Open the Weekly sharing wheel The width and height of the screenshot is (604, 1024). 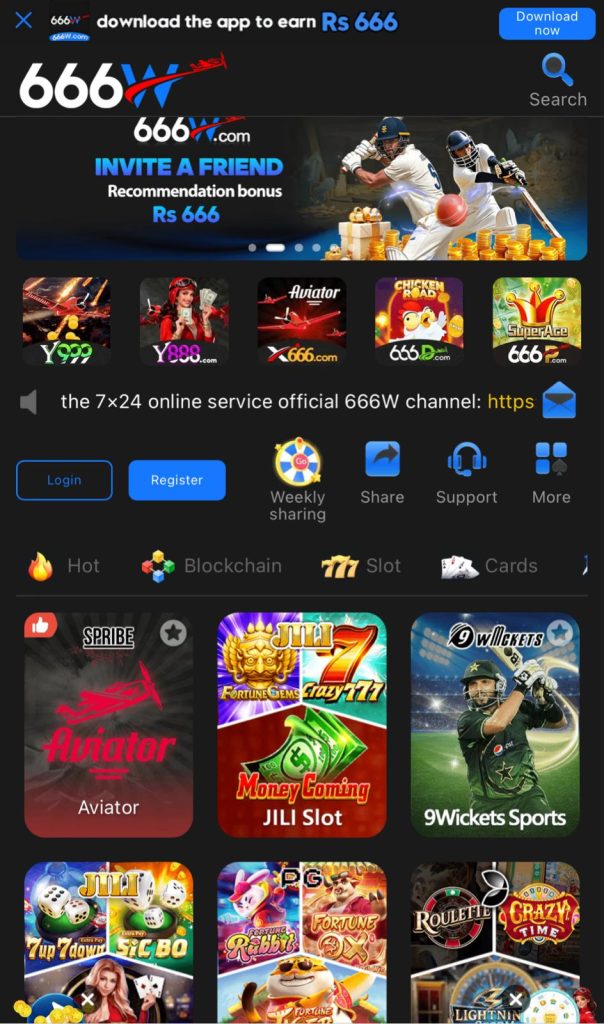(x=297, y=478)
